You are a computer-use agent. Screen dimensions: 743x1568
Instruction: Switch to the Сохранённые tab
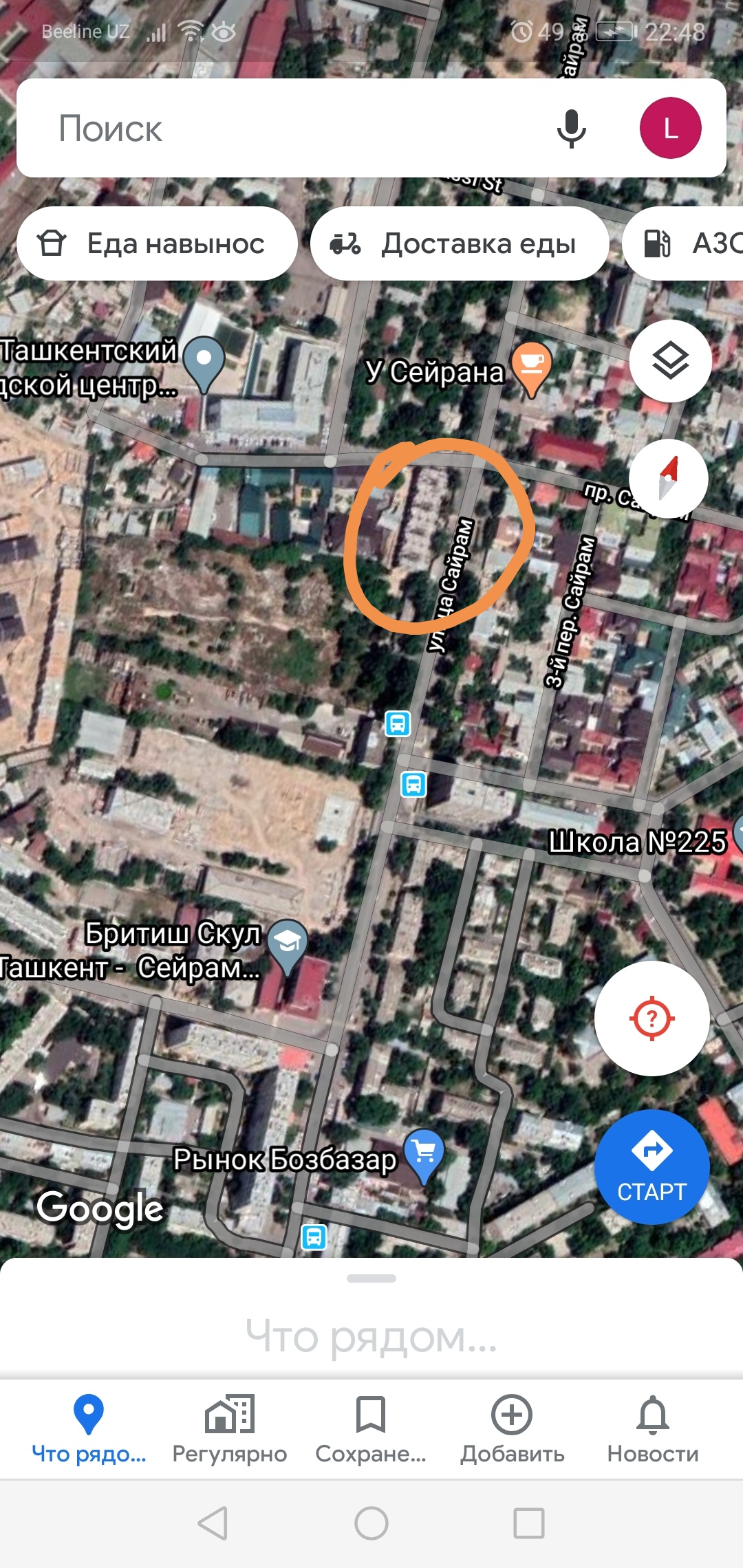[x=371, y=1428]
